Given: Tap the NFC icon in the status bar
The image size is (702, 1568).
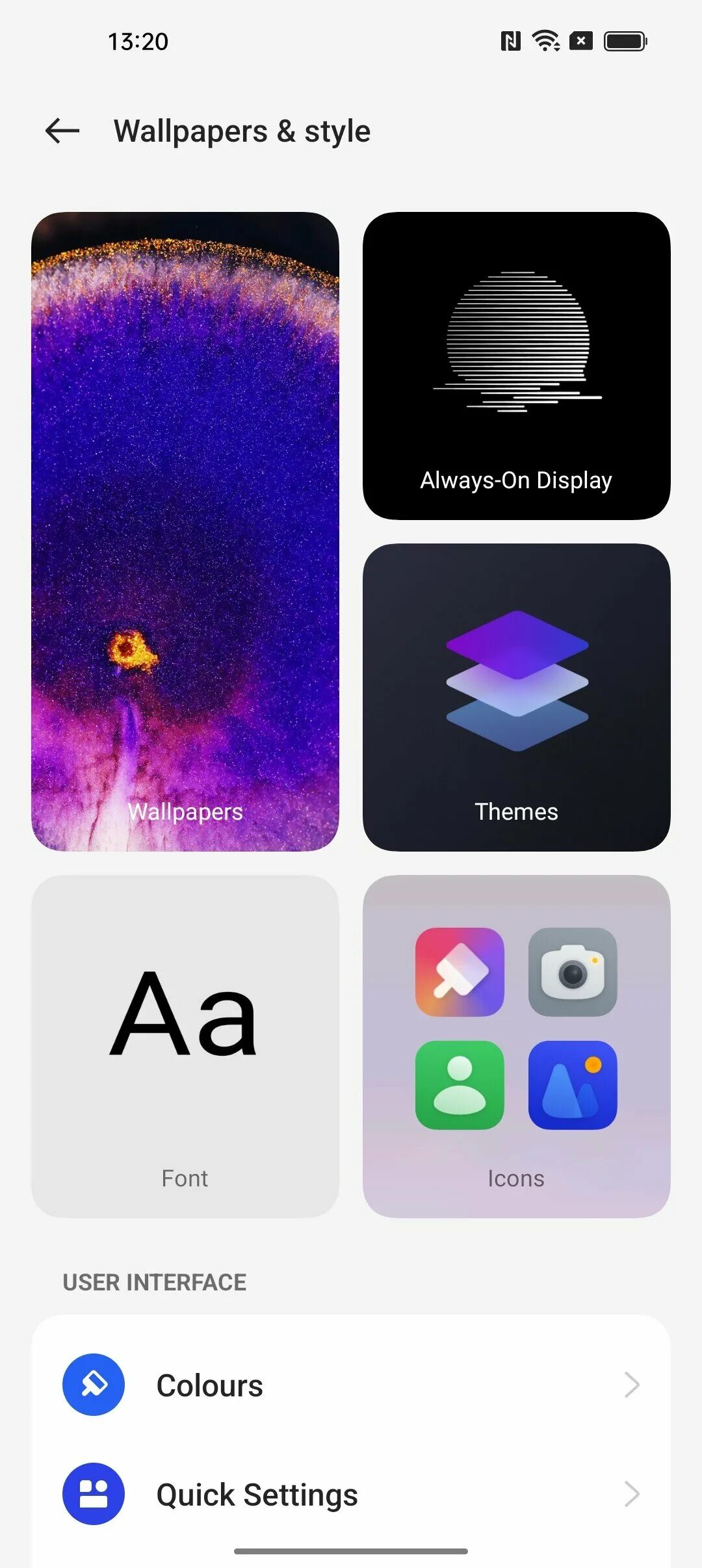Looking at the screenshot, I should click(x=511, y=40).
